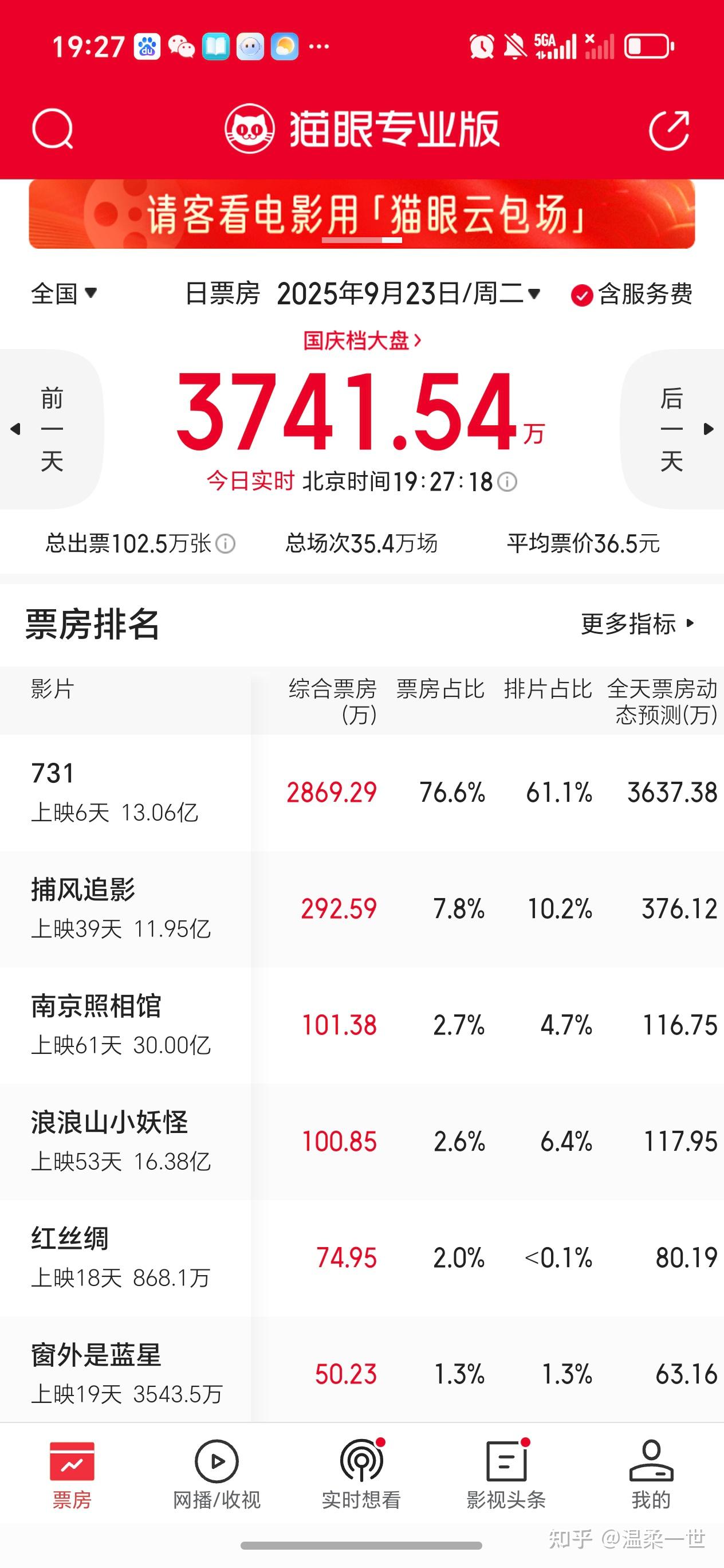Open the 2025年9月23日 date picker dropdown
The image size is (724, 1568).
coord(407,295)
